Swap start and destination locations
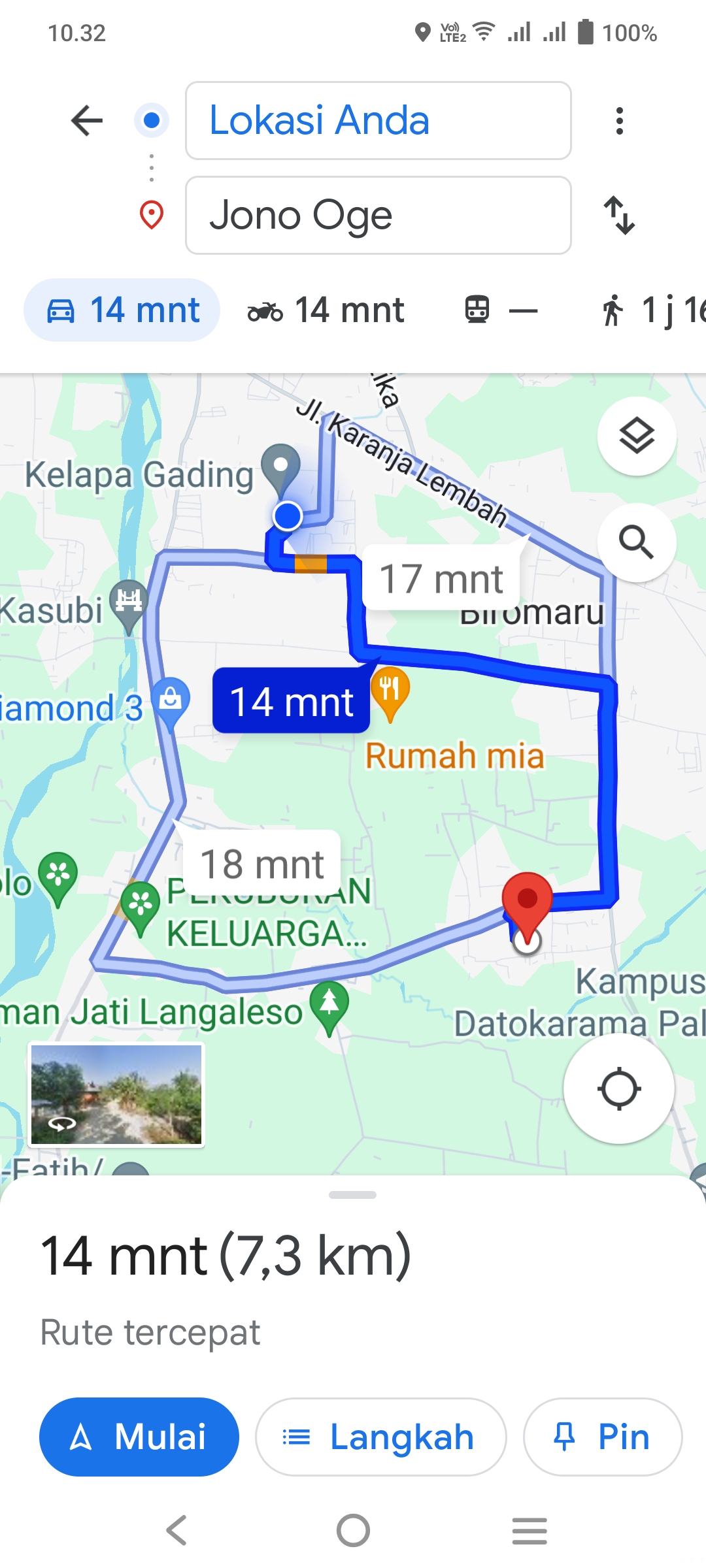Image resolution: width=706 pixels, height=1568 pixels. click(619, 215)
